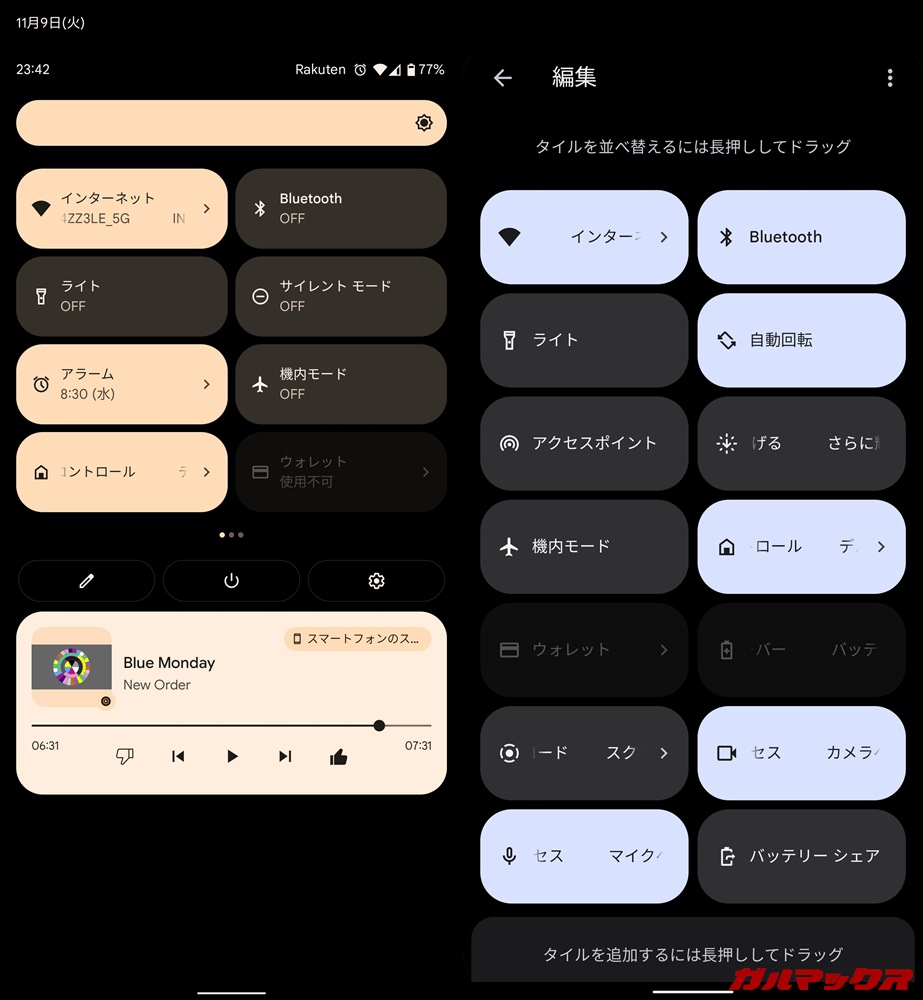
Task: Give Blue Monday a thumbs down
Action: pyautogui.click(x=125, y=757)
